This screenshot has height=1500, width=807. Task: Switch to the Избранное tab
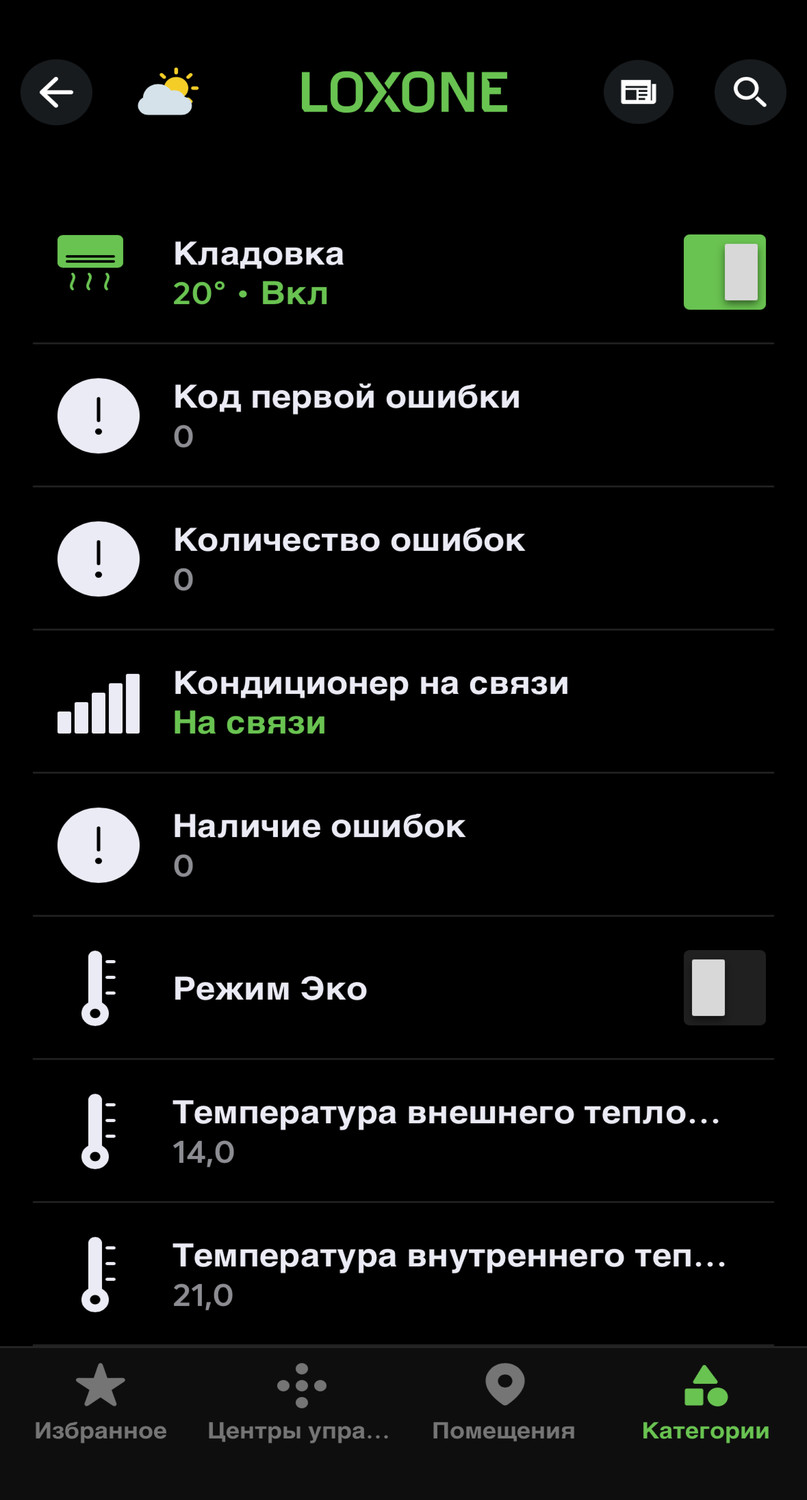coord(100,1405)
